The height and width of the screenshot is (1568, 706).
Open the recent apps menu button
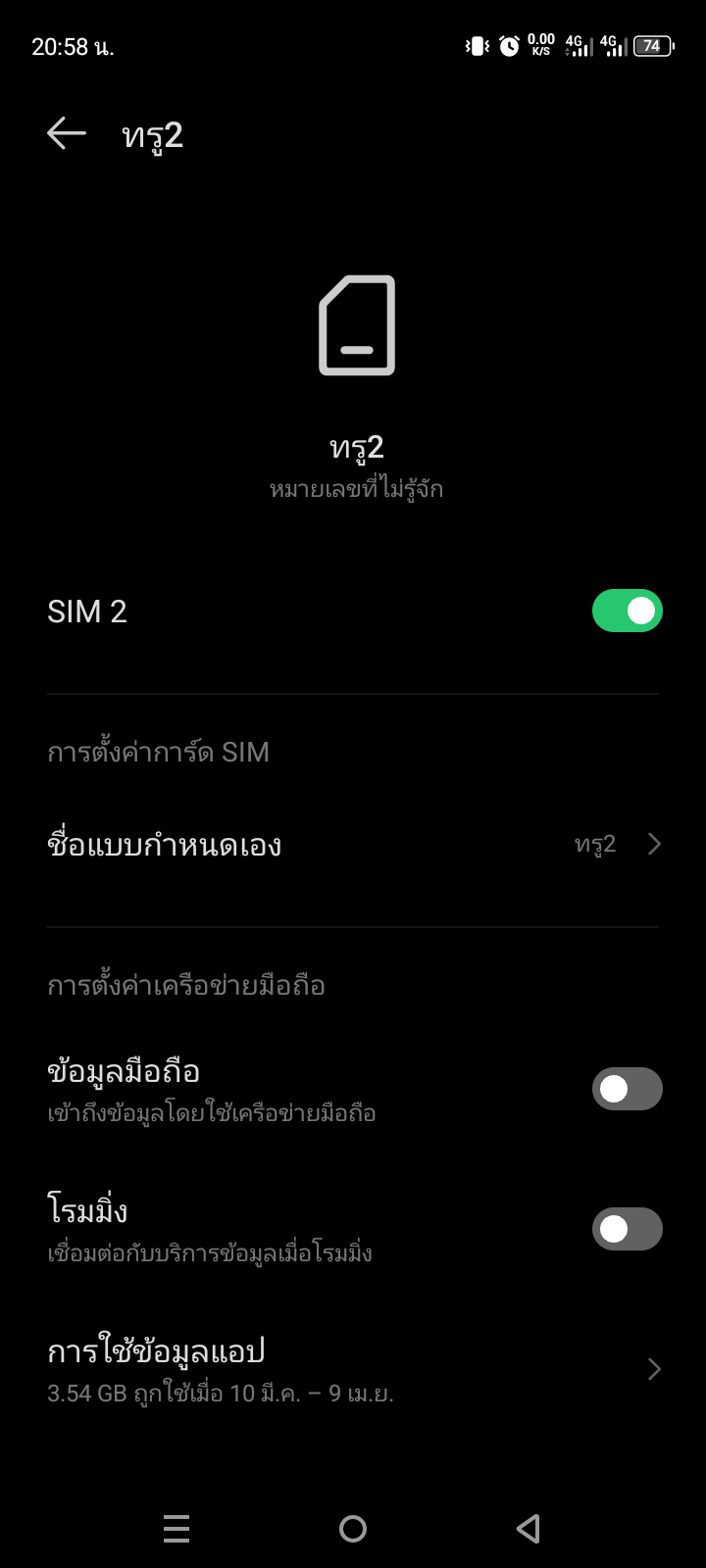pos(176,1528)
